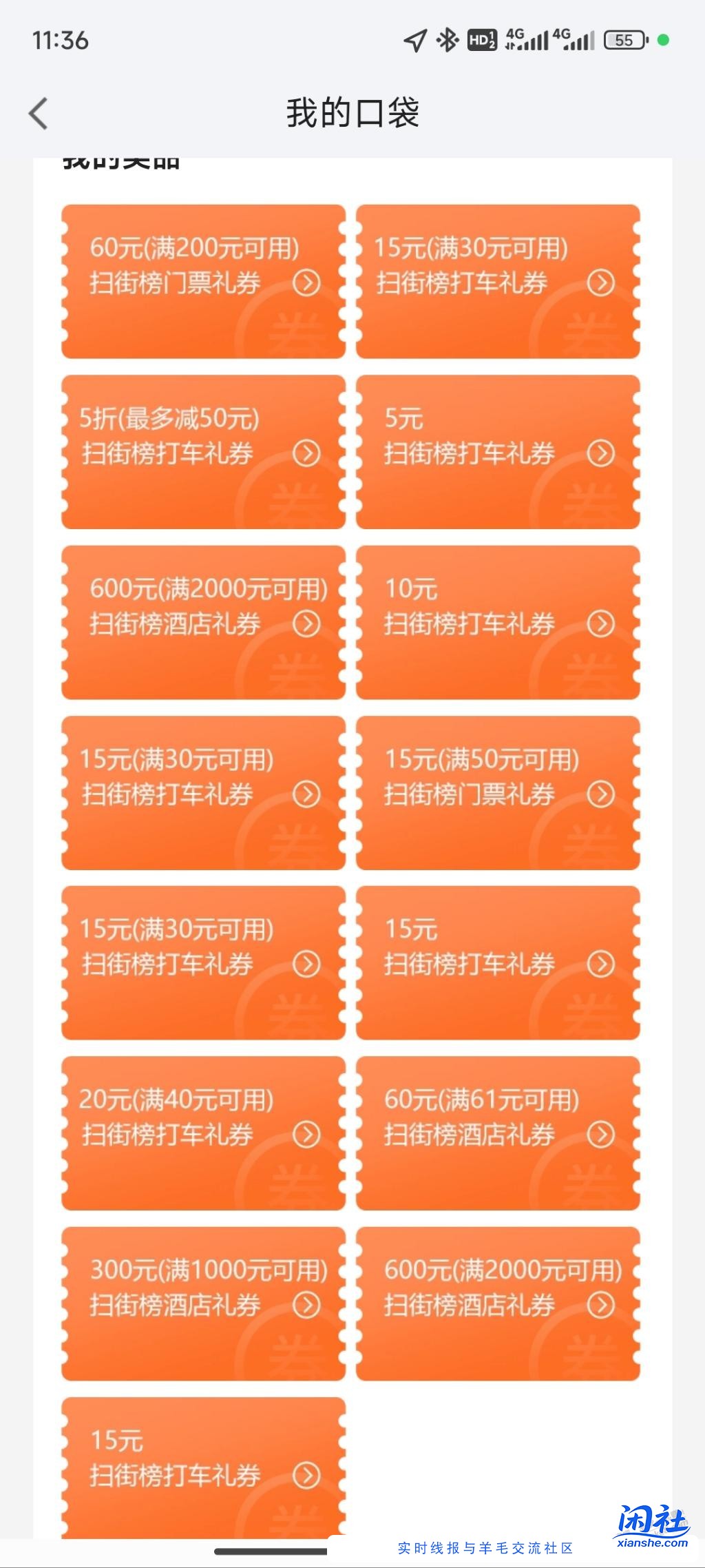Open the 300元(满1000元可用) 酒店礼券
The height and width of the screenshot is (1568, 705).
tap(203, 1305)
